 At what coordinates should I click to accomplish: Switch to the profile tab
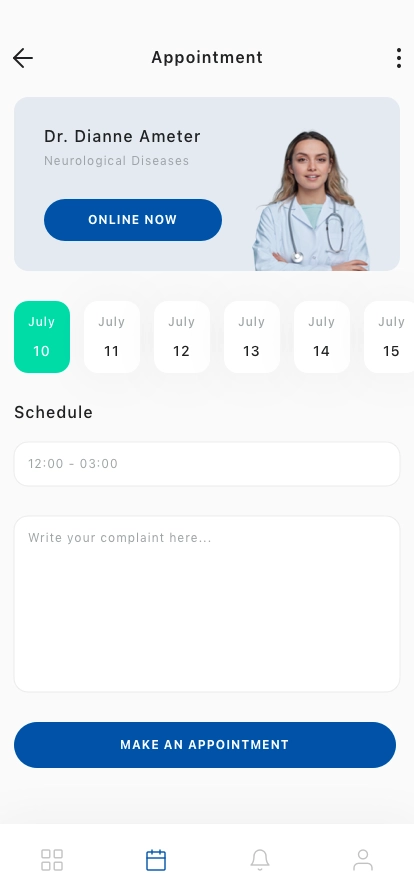[363, 860]
